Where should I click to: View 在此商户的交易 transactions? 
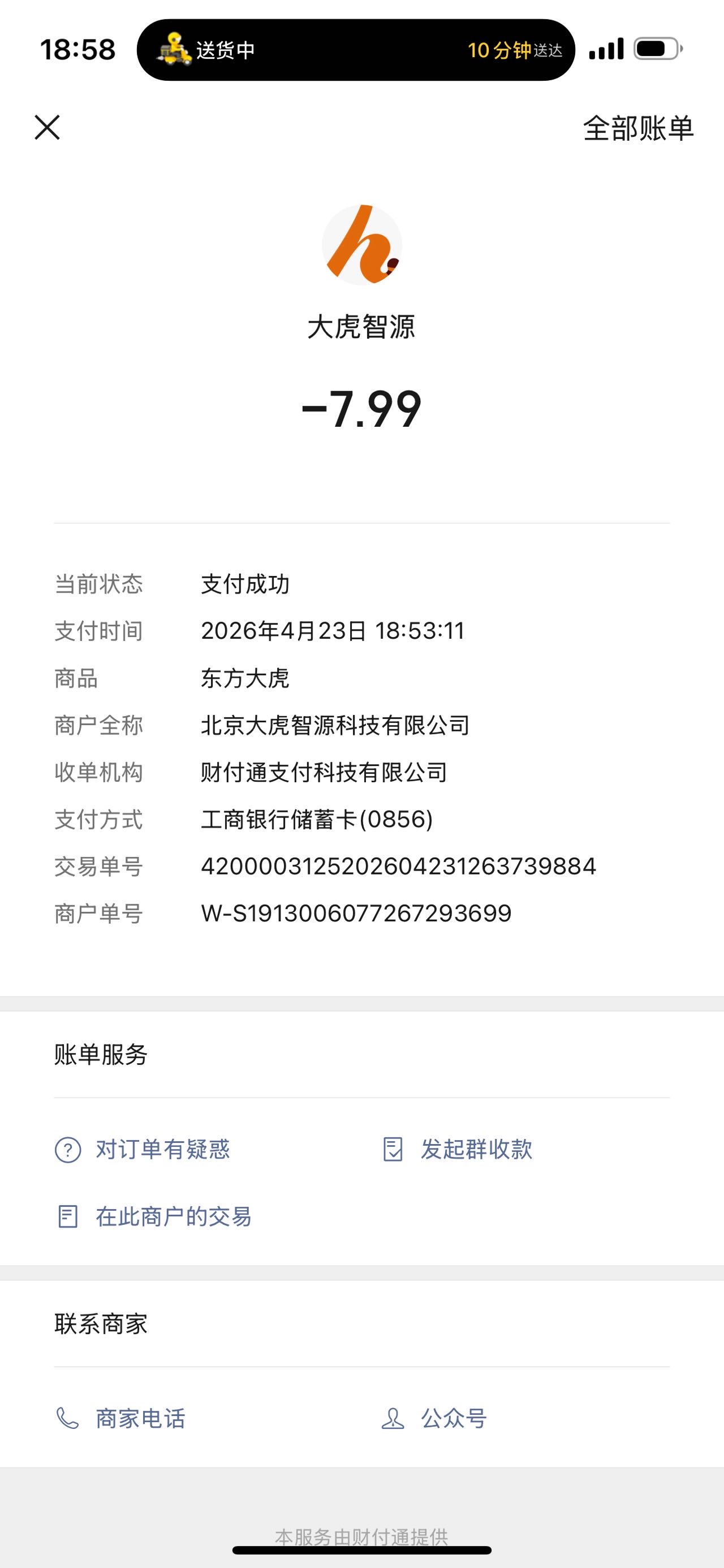pyautogui.click(x=153, y=1217)
